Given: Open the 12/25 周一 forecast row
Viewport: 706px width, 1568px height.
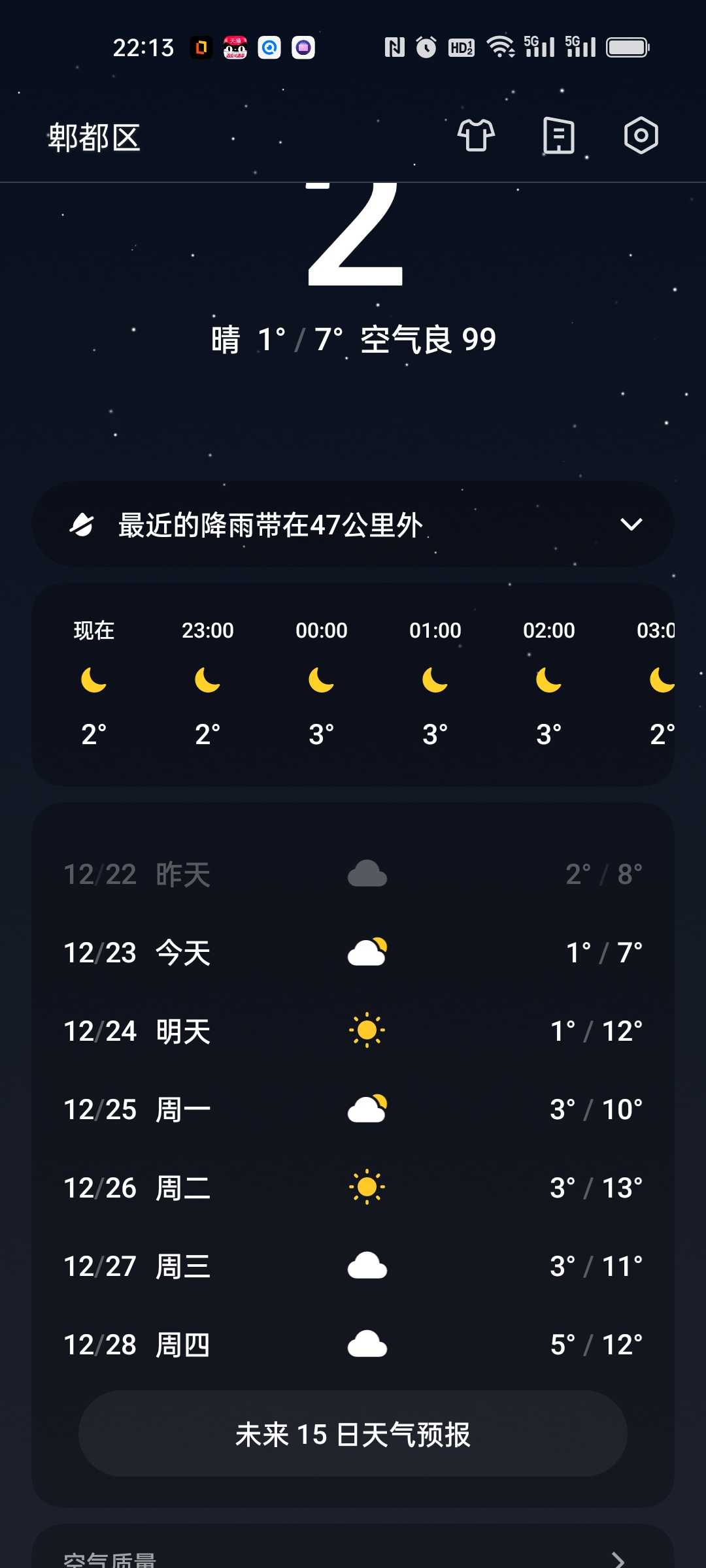Looking at the screenshot, I should (x=353, y=1109).
